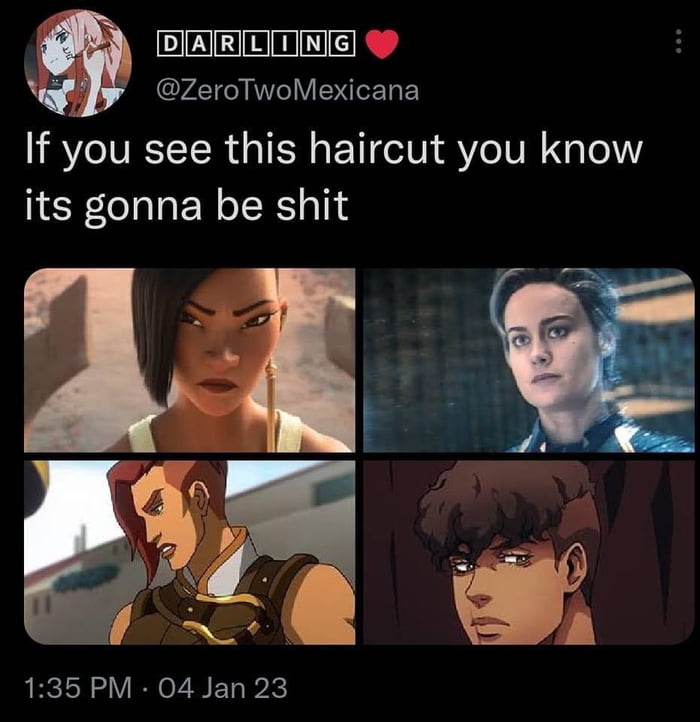Expand the curly brown-haired anime character image

coord(528,551)
